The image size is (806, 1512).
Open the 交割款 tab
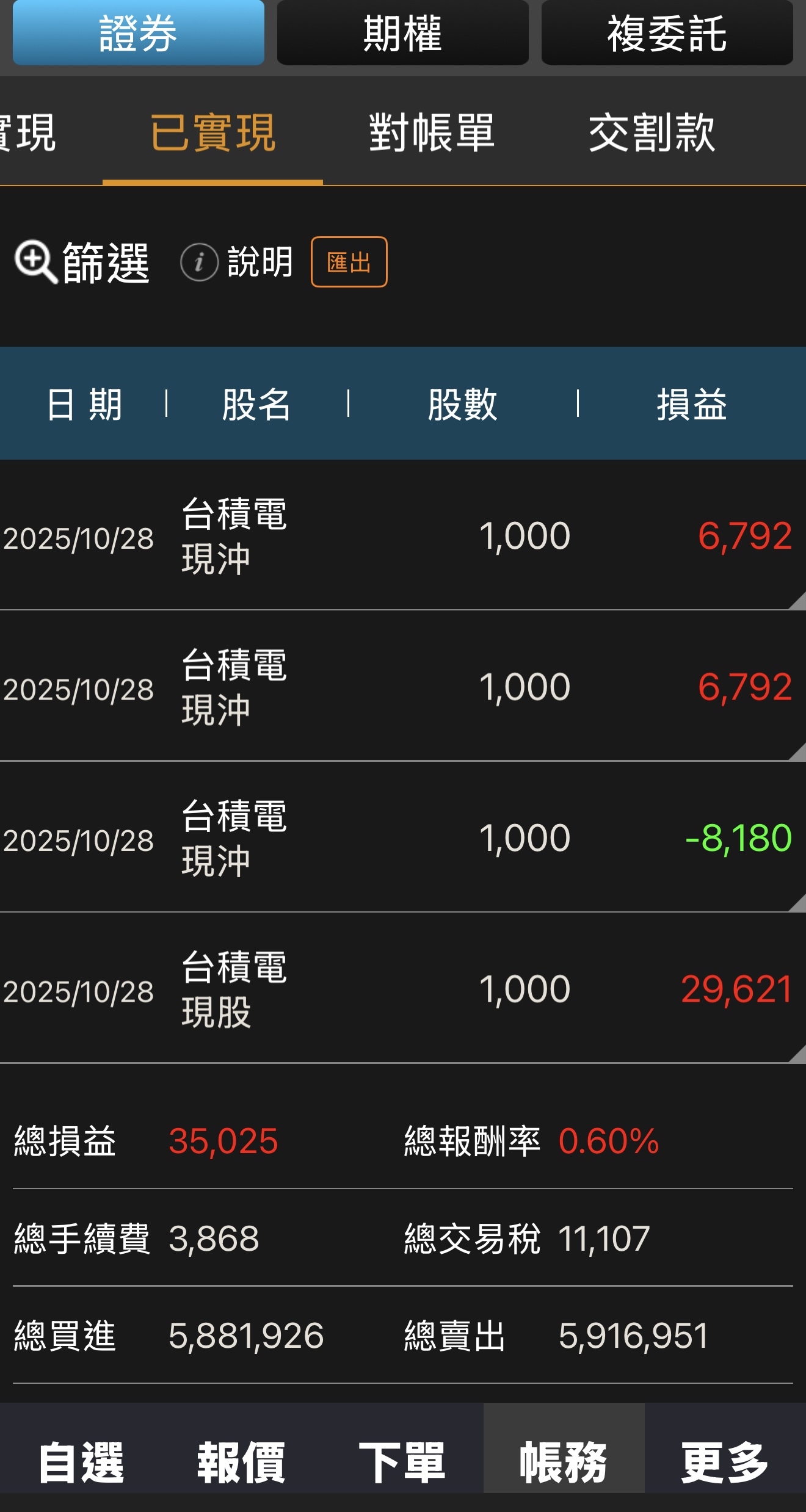[652, 132]
